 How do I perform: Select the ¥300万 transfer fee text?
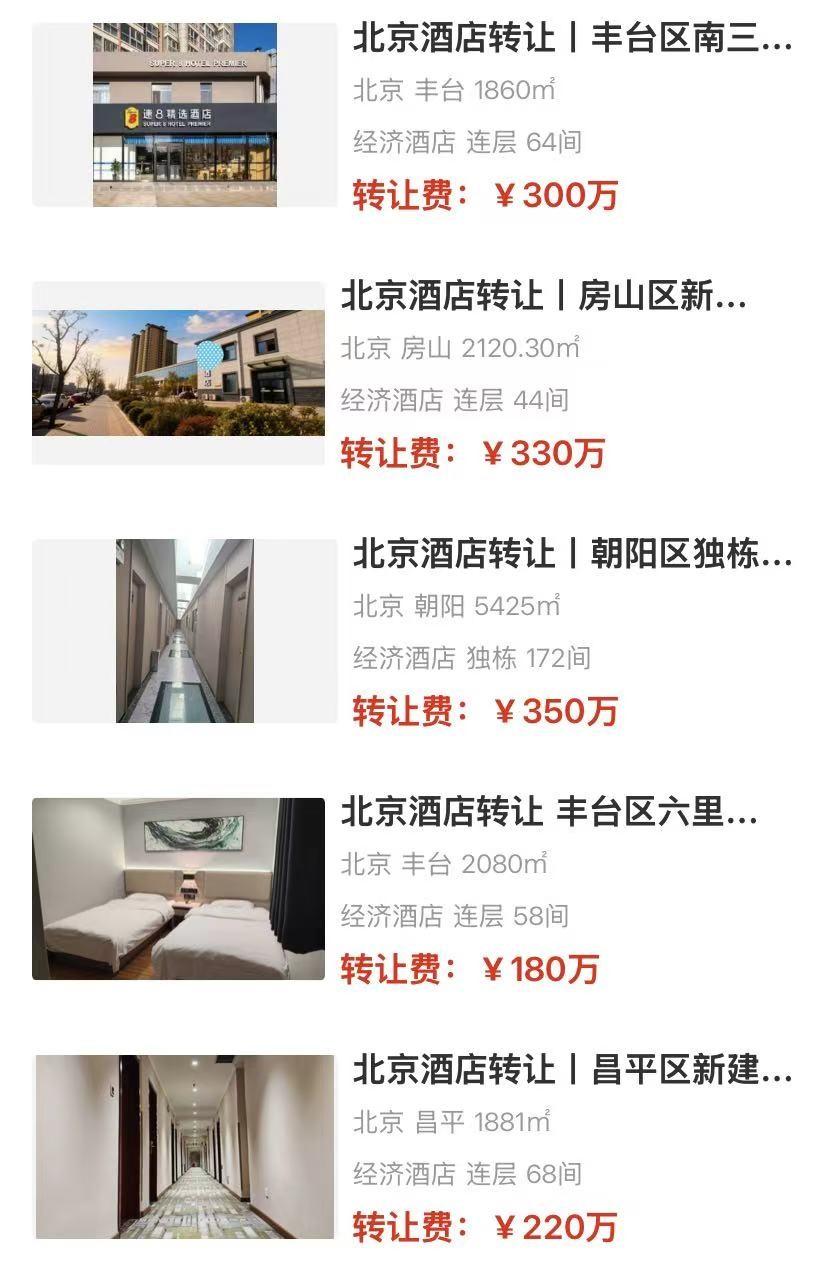click(x=485, y=196)
